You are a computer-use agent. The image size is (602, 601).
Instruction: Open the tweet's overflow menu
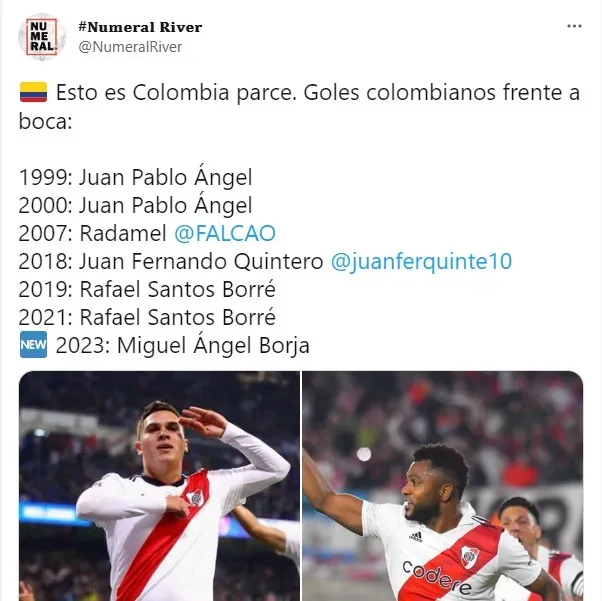point(574,25)
